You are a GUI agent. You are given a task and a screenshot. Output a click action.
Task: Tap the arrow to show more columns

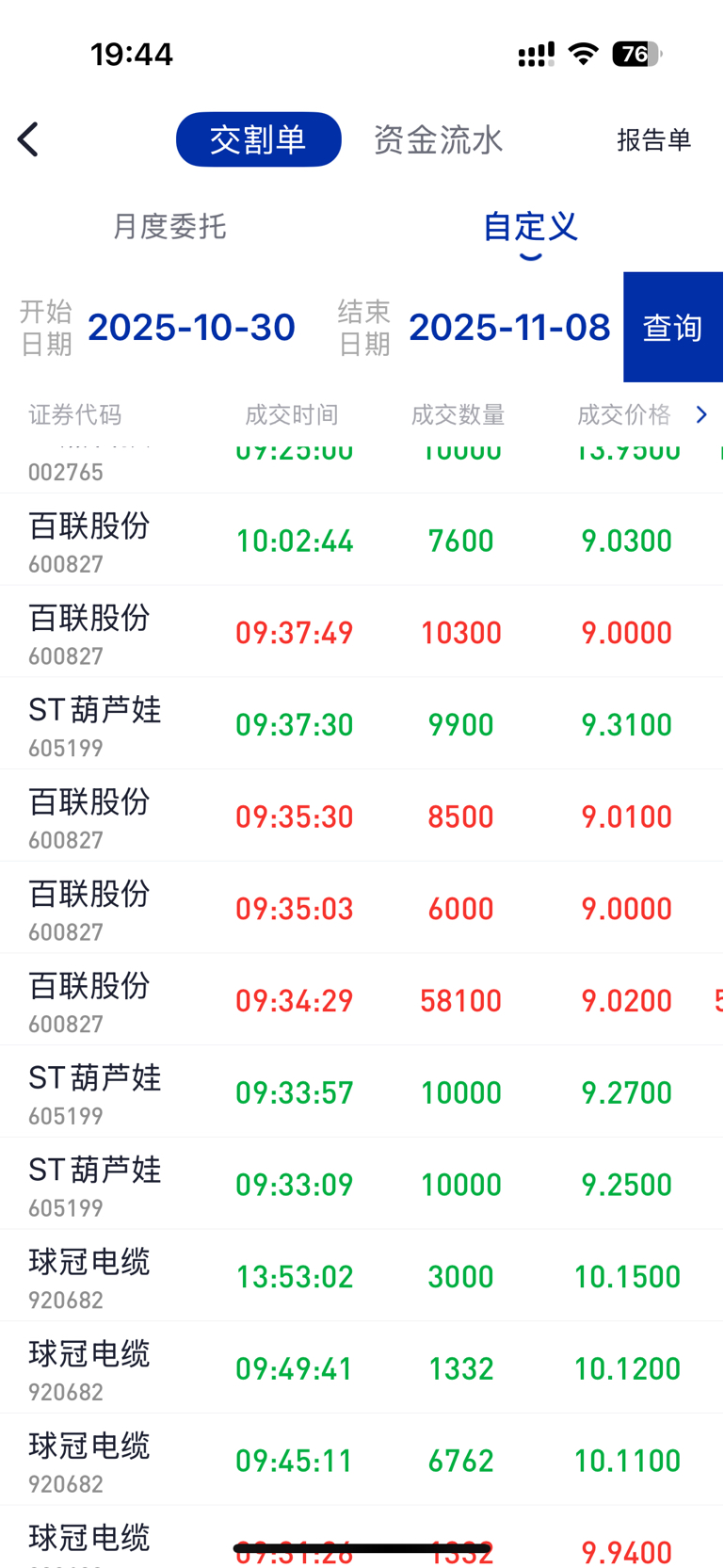701,414
